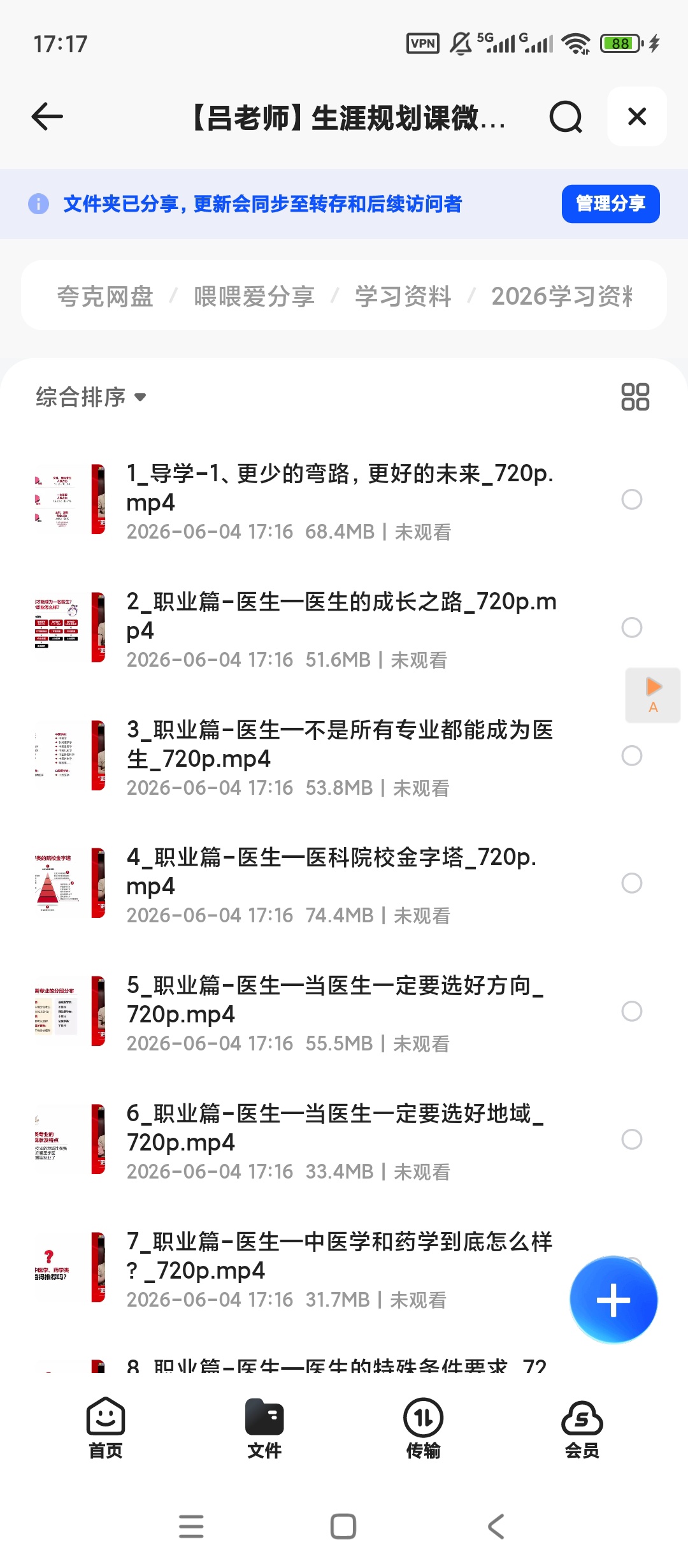Expand the 综合排序 sort dropdown
This screenshot has width=688, height=1568.
point(91,397)
